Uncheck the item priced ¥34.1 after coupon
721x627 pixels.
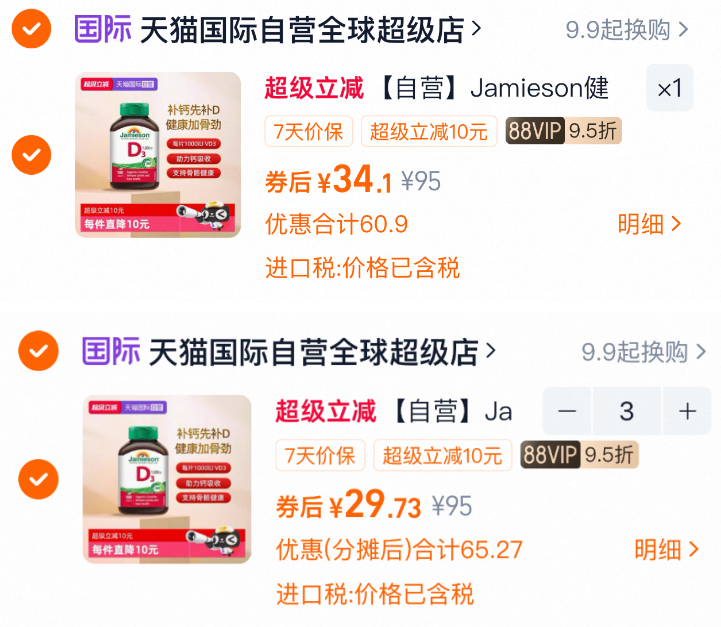(x=31, y=155)
